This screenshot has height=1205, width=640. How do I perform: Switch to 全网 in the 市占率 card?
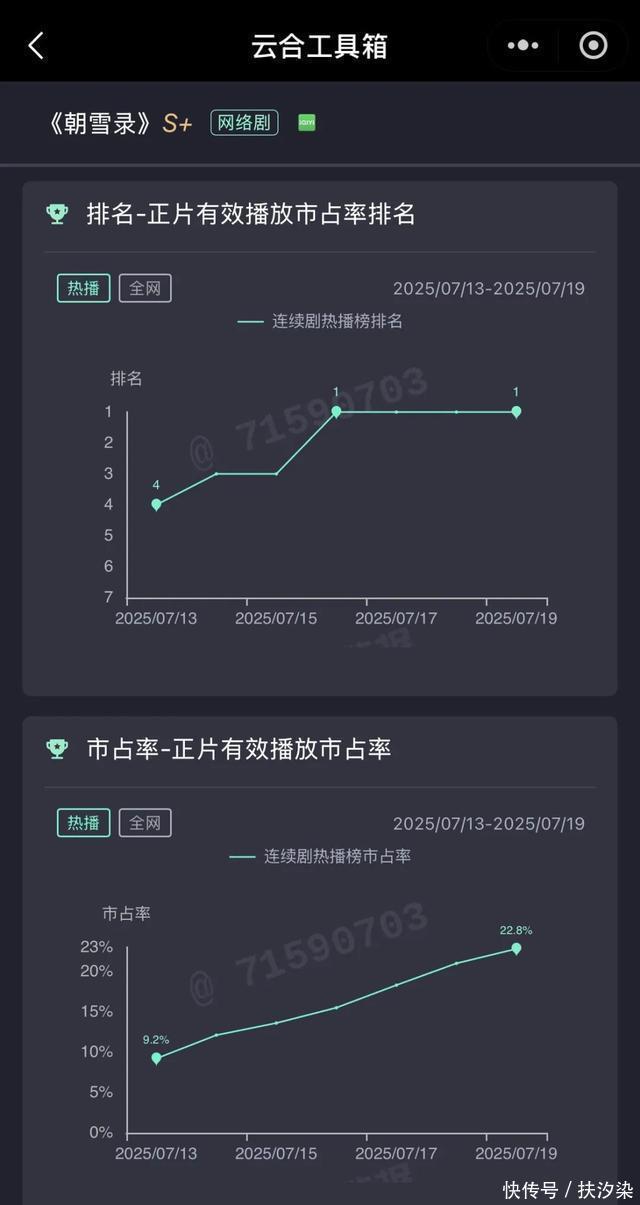(145, 823)
